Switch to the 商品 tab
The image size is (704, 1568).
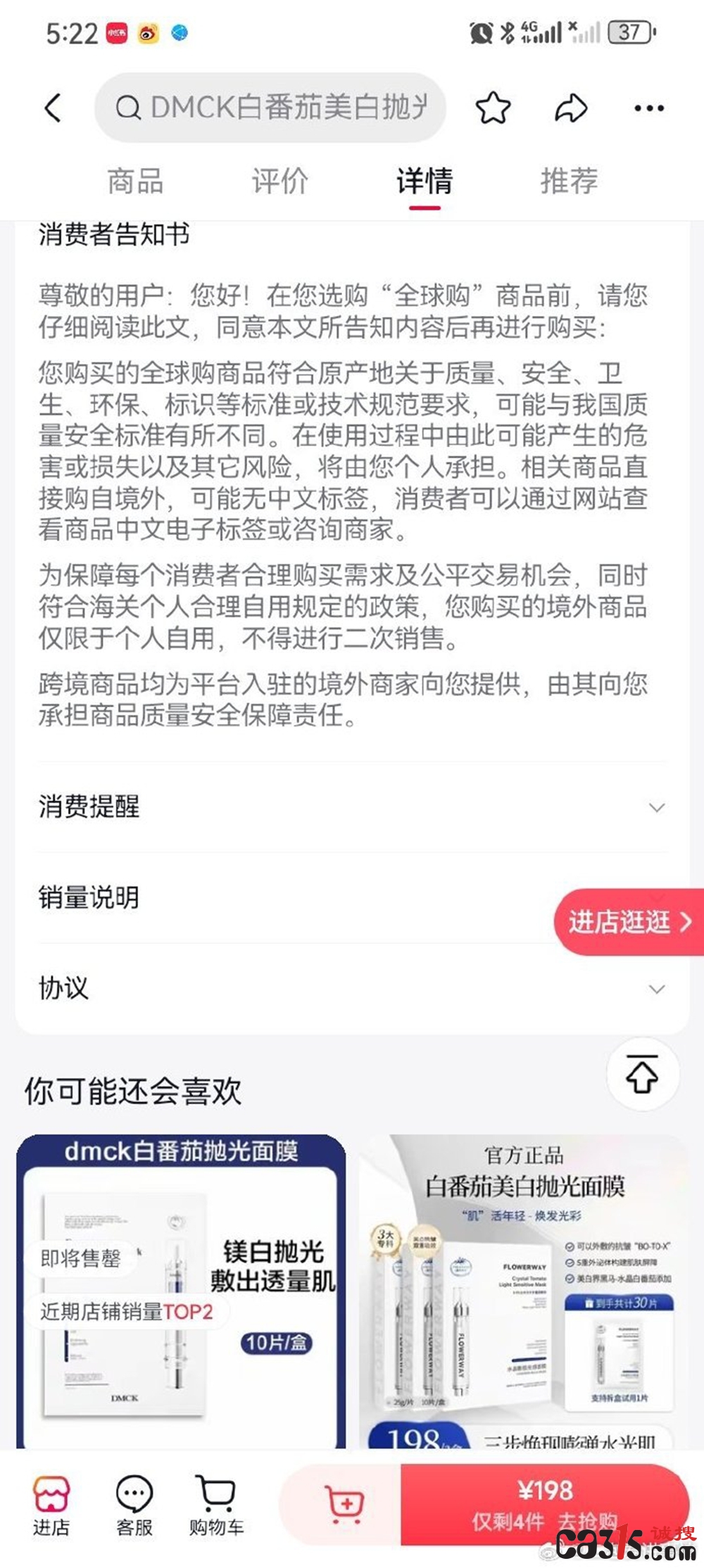(x=135, y=182)
